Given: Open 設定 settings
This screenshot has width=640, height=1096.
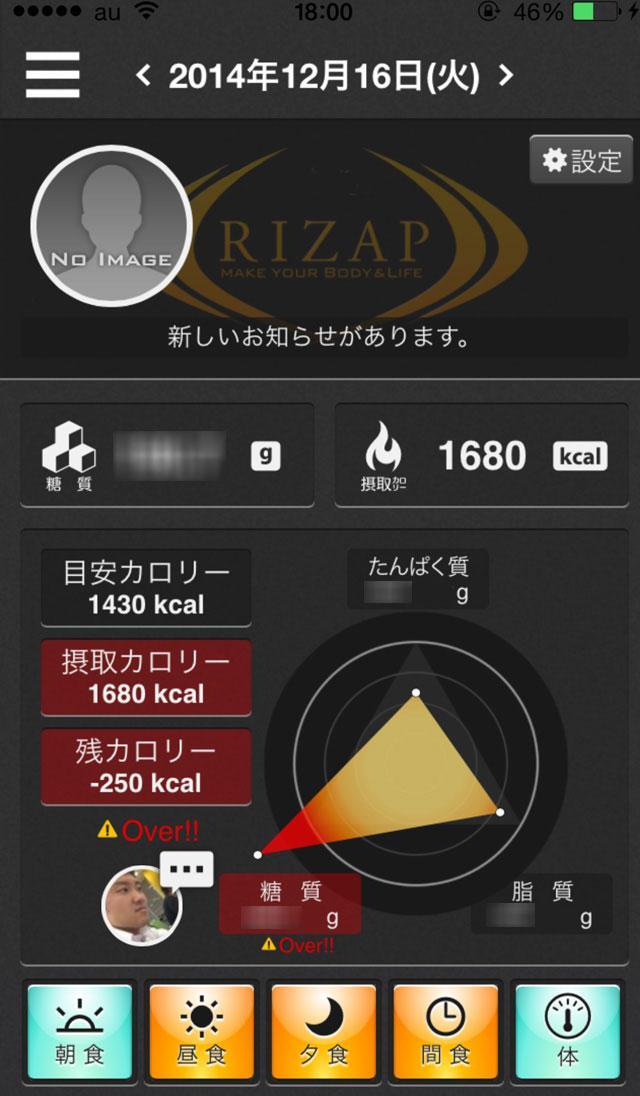Looking at the screenshot, I should point(581,161).
